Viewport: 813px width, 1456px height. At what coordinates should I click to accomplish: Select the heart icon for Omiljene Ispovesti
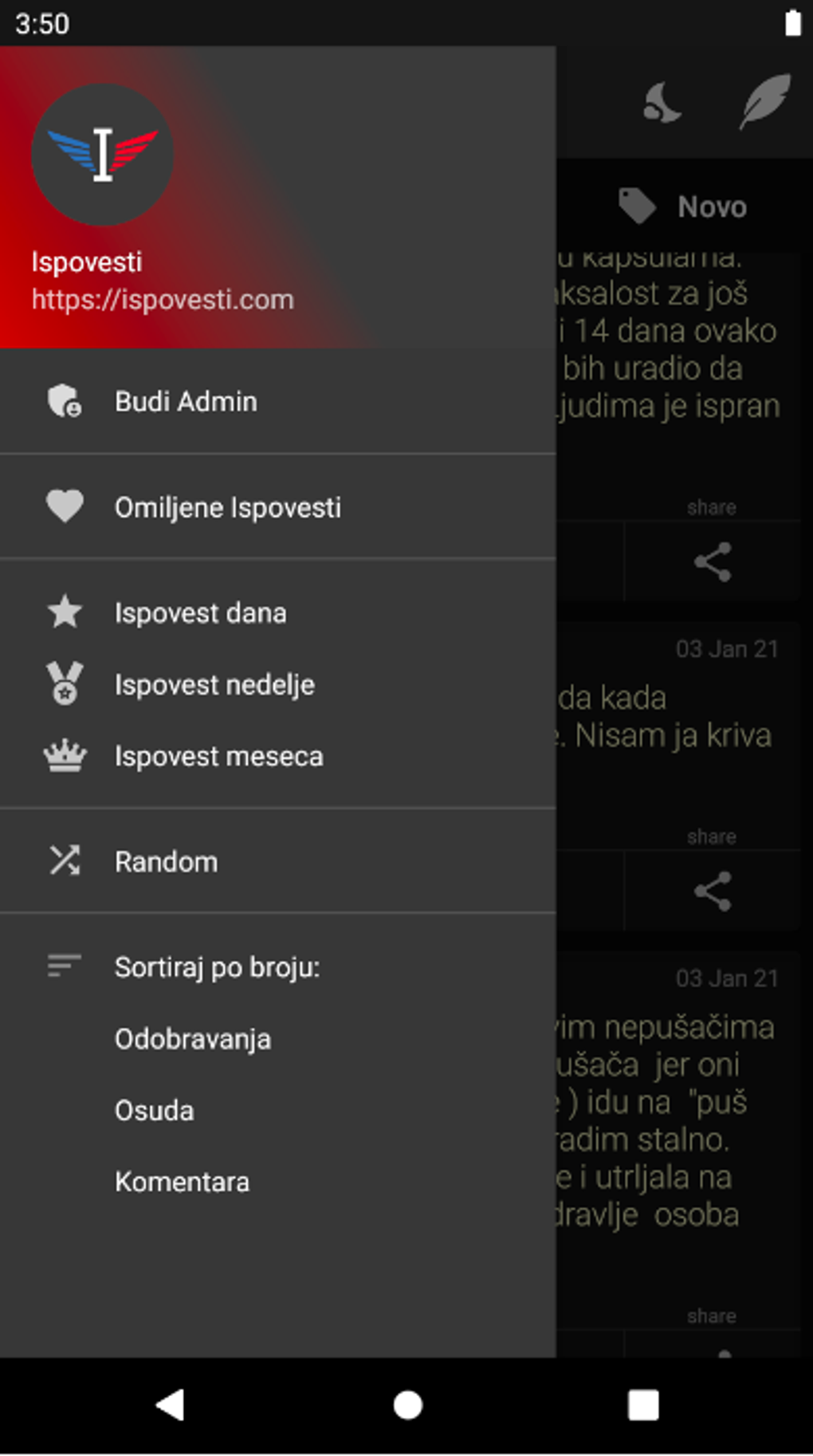pyautogui.click(x=64, y=506)
